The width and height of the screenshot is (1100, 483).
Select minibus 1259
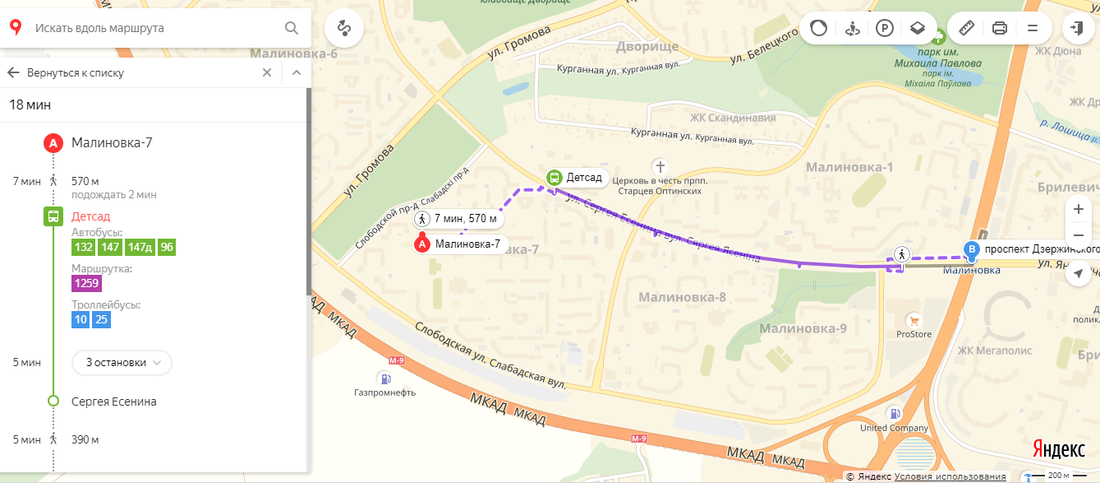pos(87,284)
